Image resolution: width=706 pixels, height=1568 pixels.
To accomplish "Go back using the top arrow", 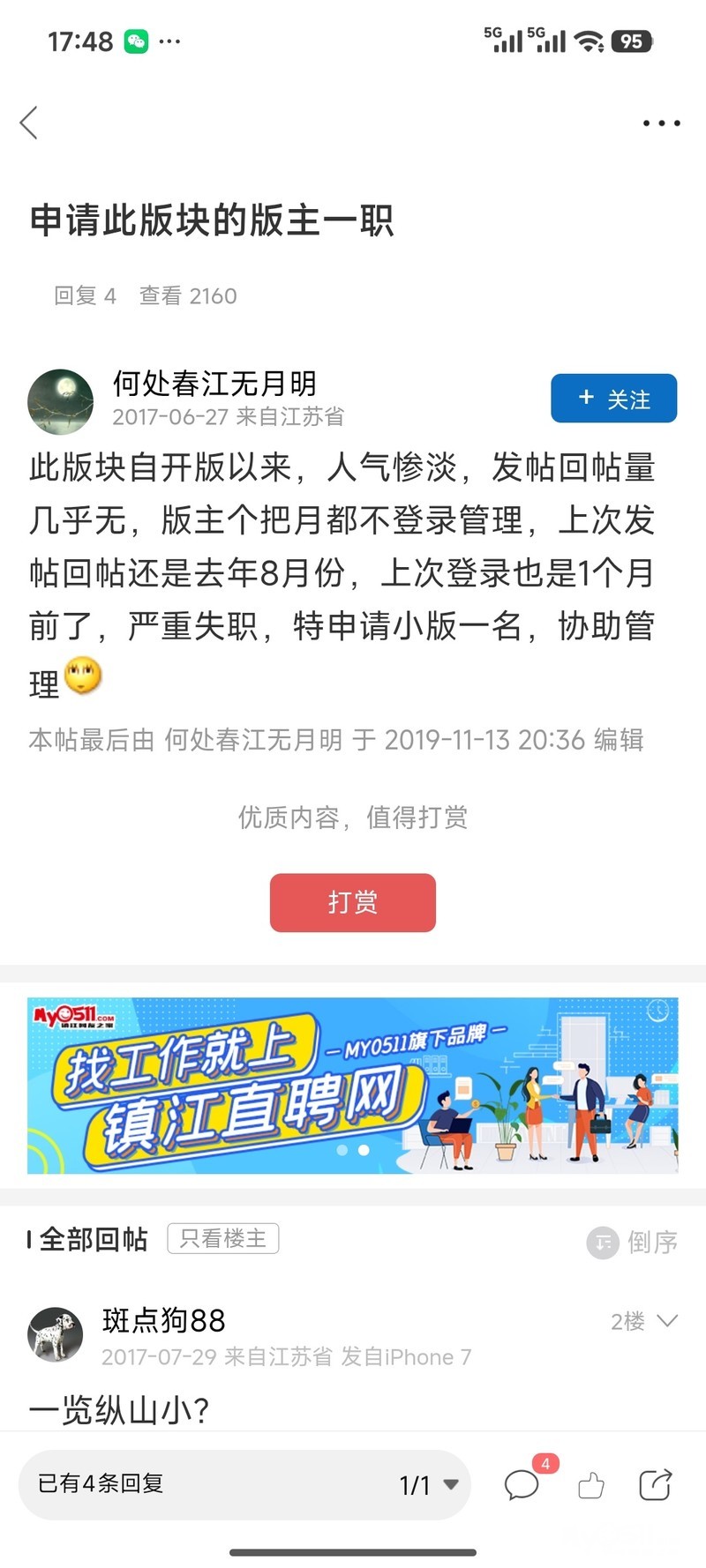I will 29,123.
